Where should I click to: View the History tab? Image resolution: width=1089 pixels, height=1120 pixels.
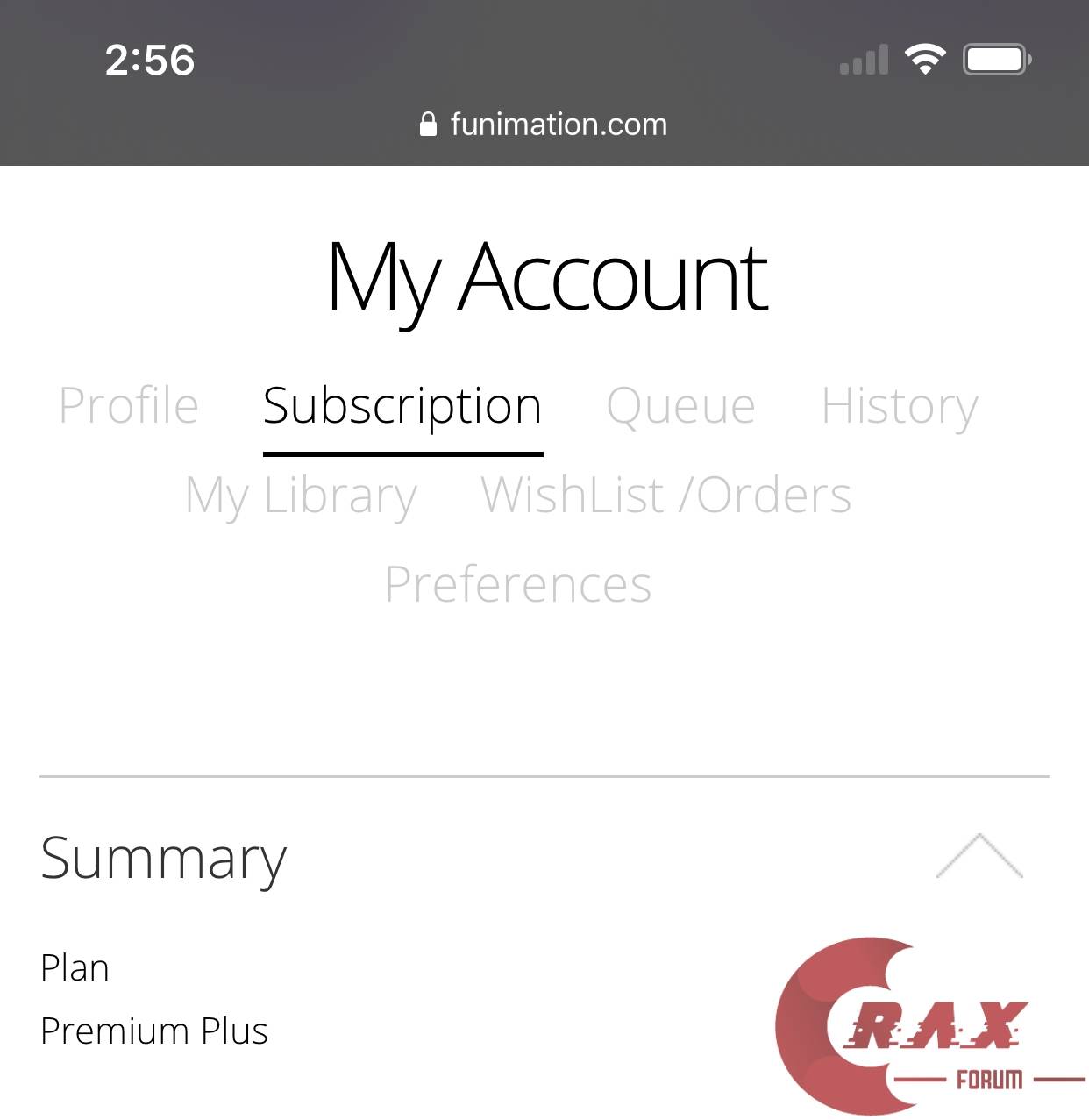pos(899,406)
